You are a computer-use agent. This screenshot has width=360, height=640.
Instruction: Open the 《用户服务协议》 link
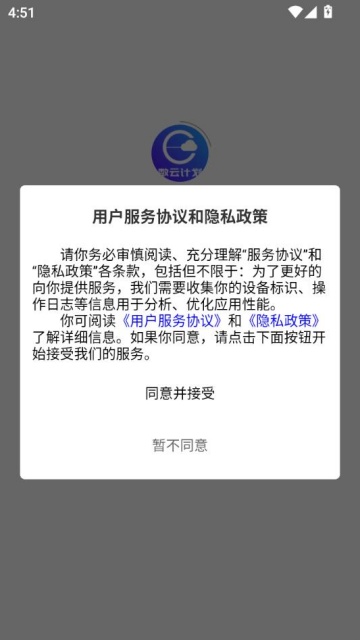pyautogui.click(x=172, y=321)
